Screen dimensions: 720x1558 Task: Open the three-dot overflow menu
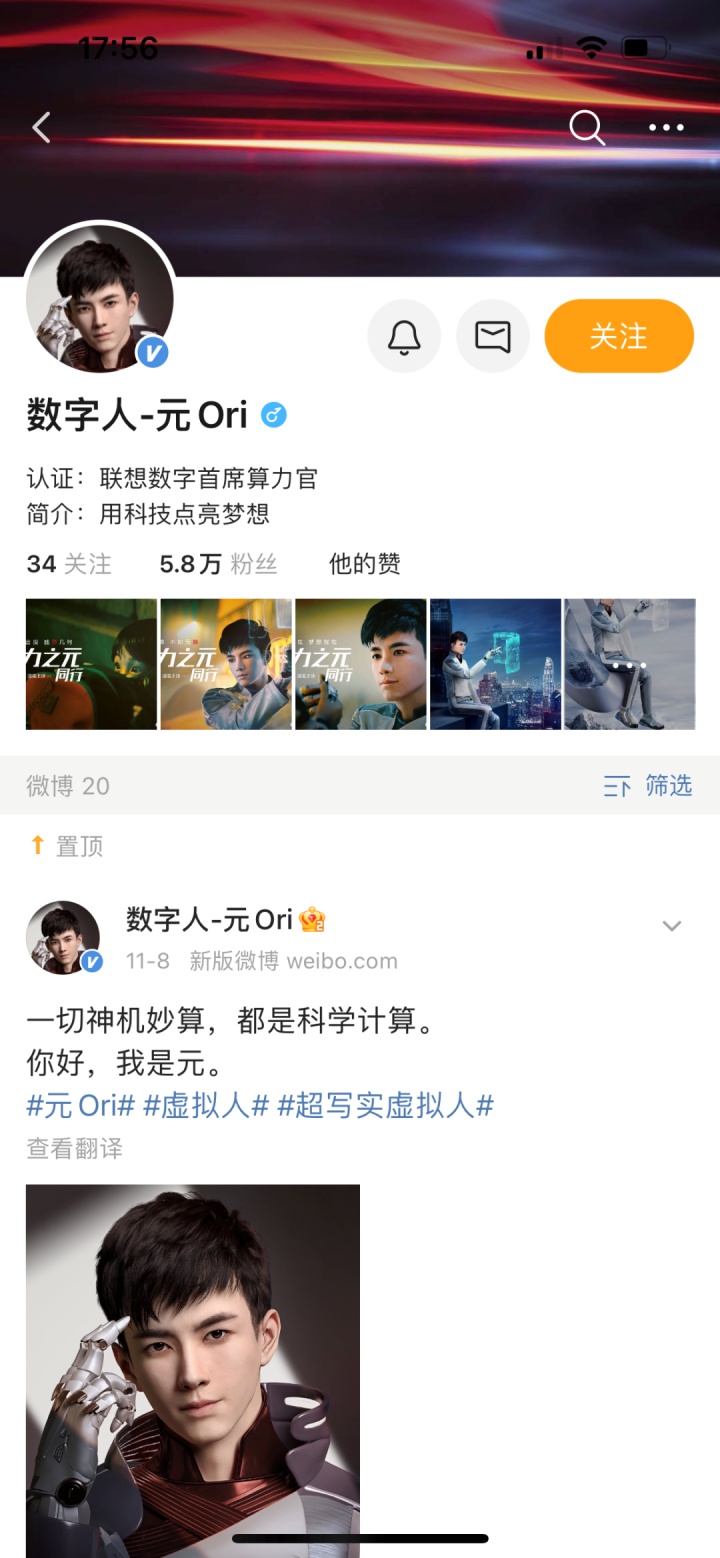[x=666, y=128]
